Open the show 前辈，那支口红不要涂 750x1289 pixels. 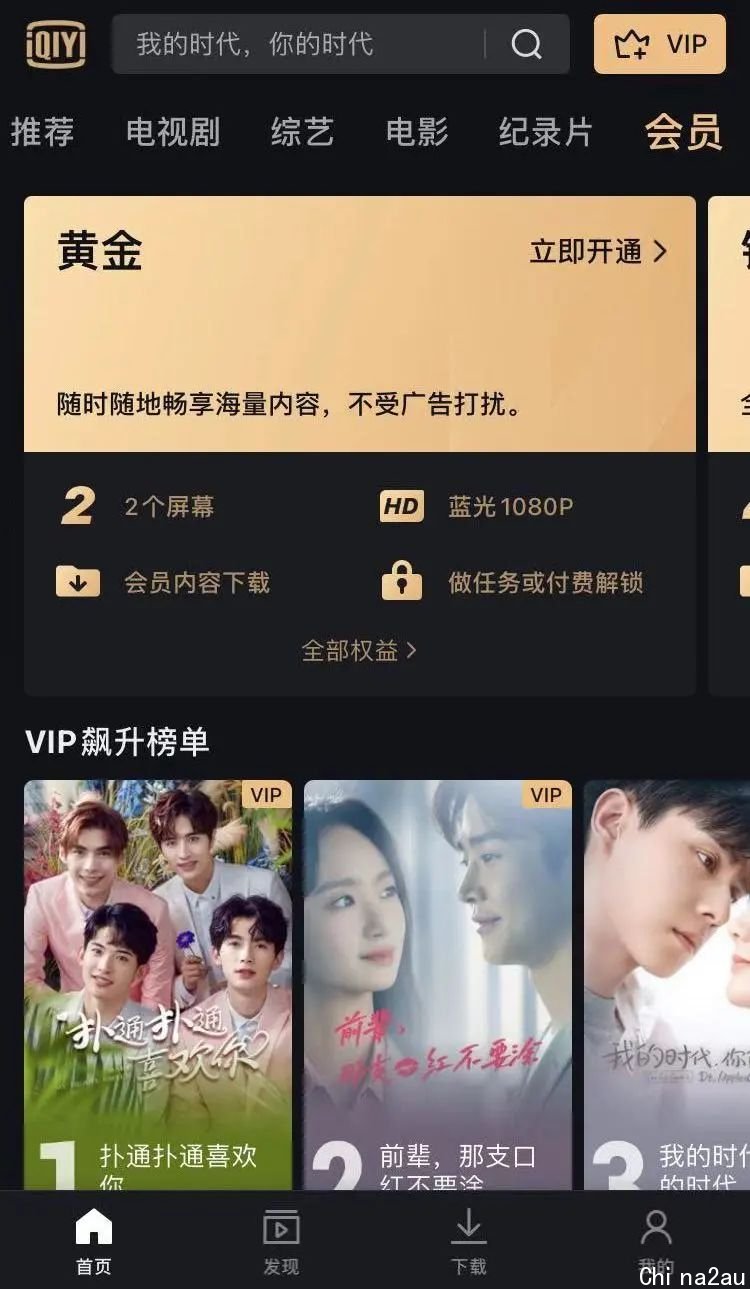[438, 985]
